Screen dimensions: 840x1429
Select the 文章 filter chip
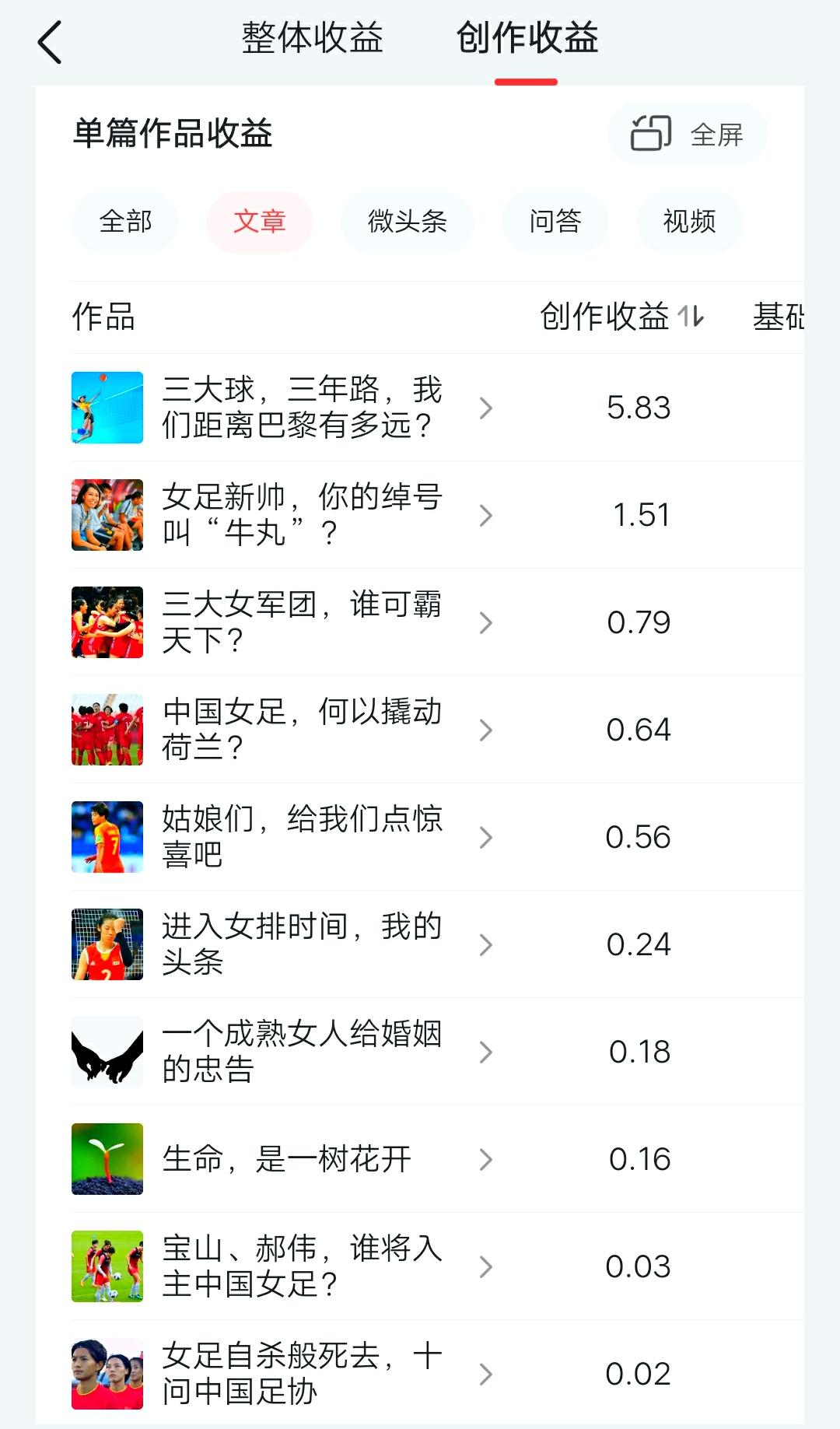tap(260, 222)
